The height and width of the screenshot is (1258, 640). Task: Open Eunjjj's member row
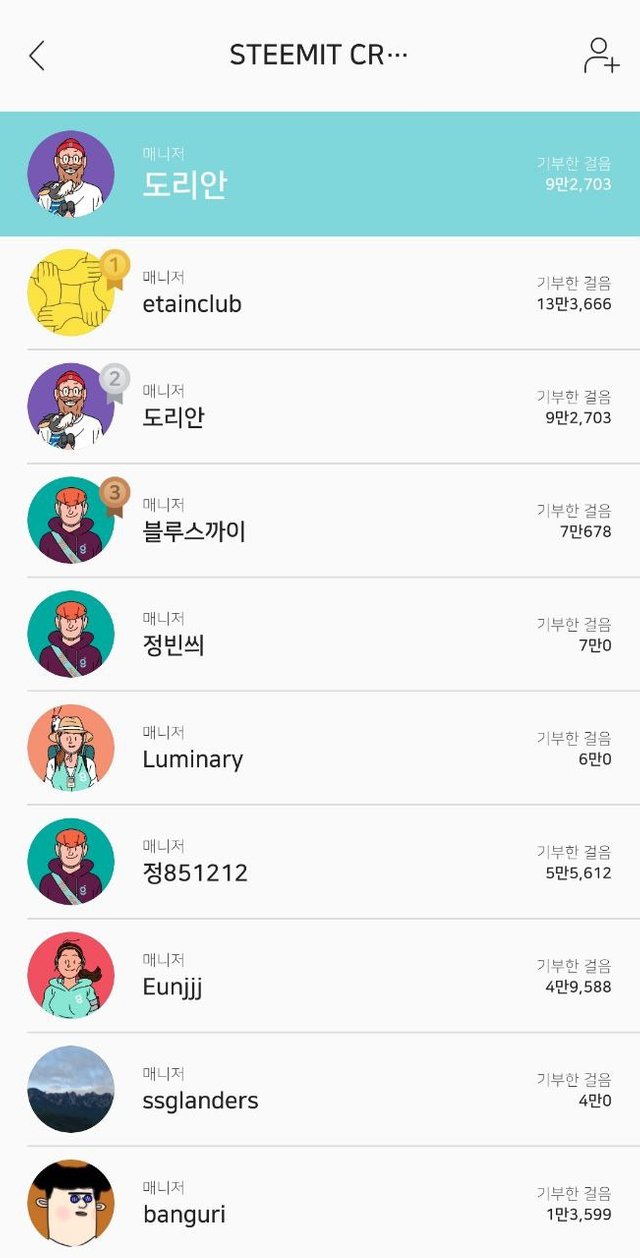320,977
